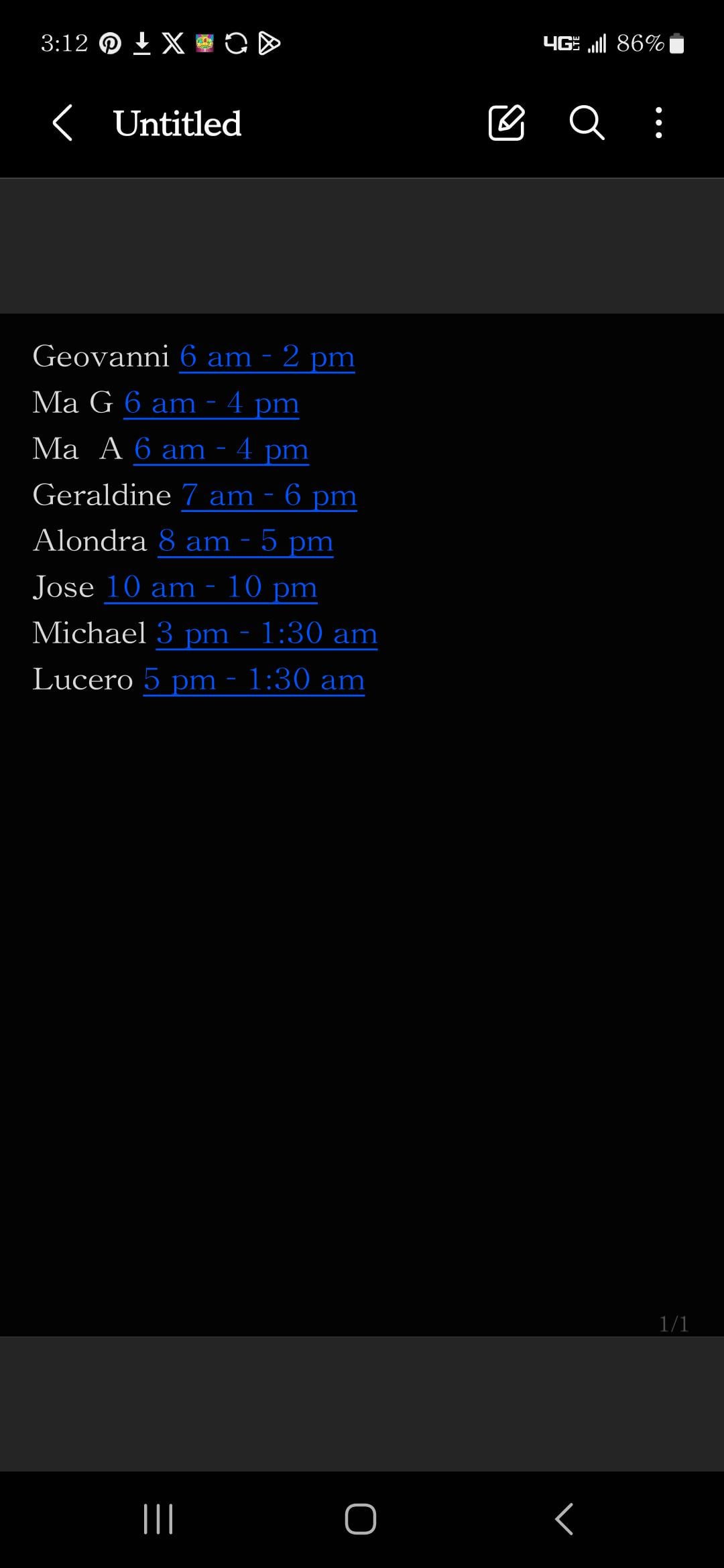The image size is (724, 1568).
Task: Open Geraldine's 7 am - 6 pm link
Action: (x=269, y=495)
